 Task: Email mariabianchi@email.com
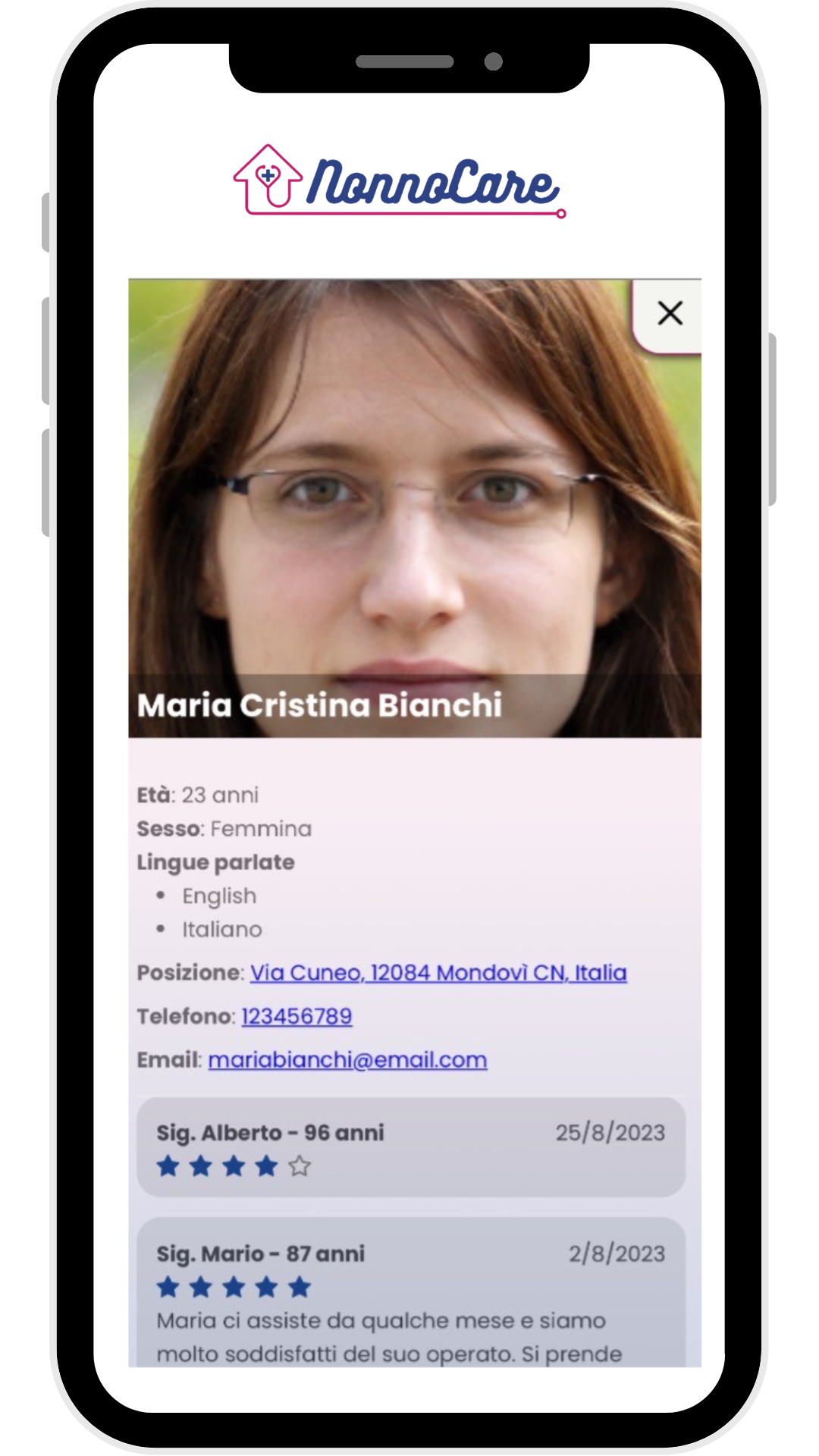click(x=347, y=1060)
